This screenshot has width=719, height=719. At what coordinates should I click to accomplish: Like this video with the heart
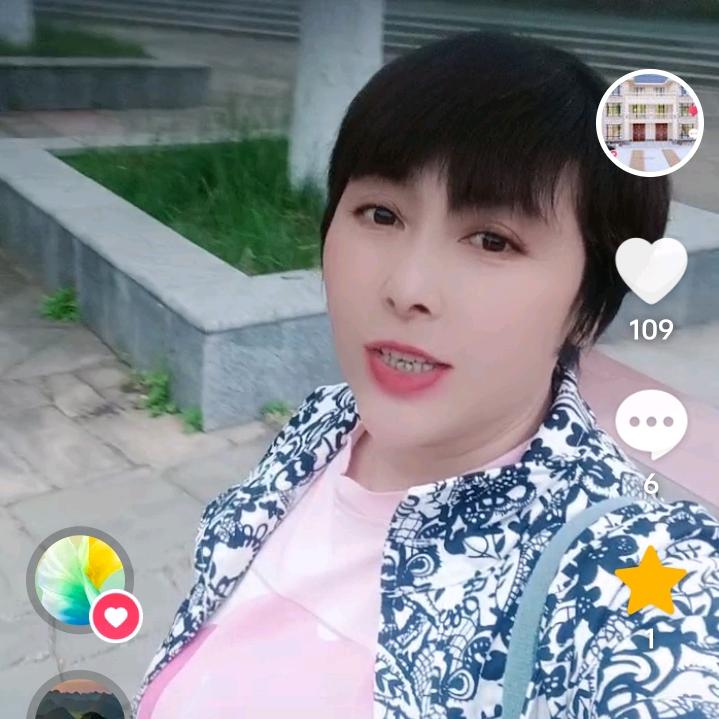tap(651, 270)
